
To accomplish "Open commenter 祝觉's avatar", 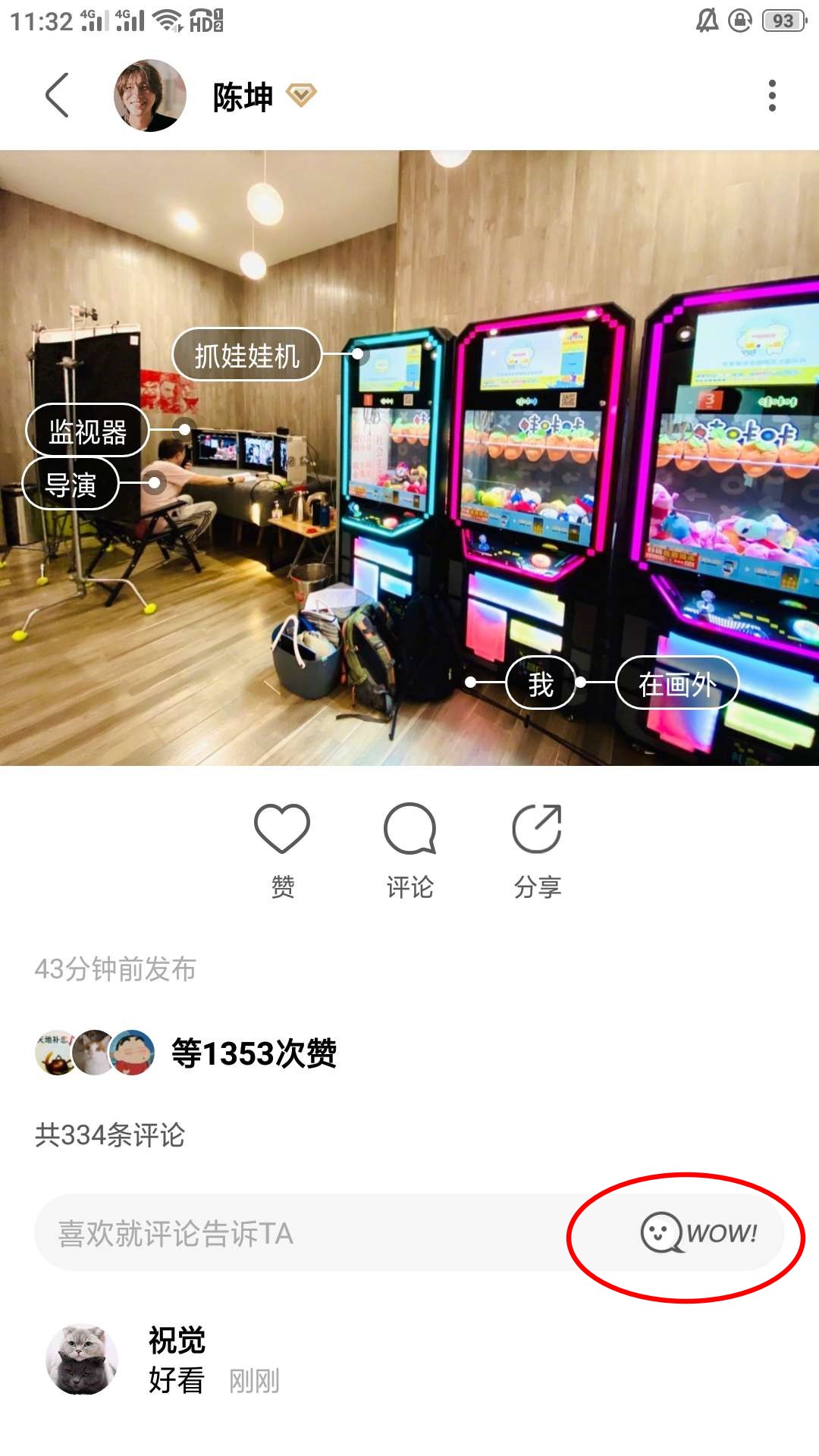I will 82,1360.
